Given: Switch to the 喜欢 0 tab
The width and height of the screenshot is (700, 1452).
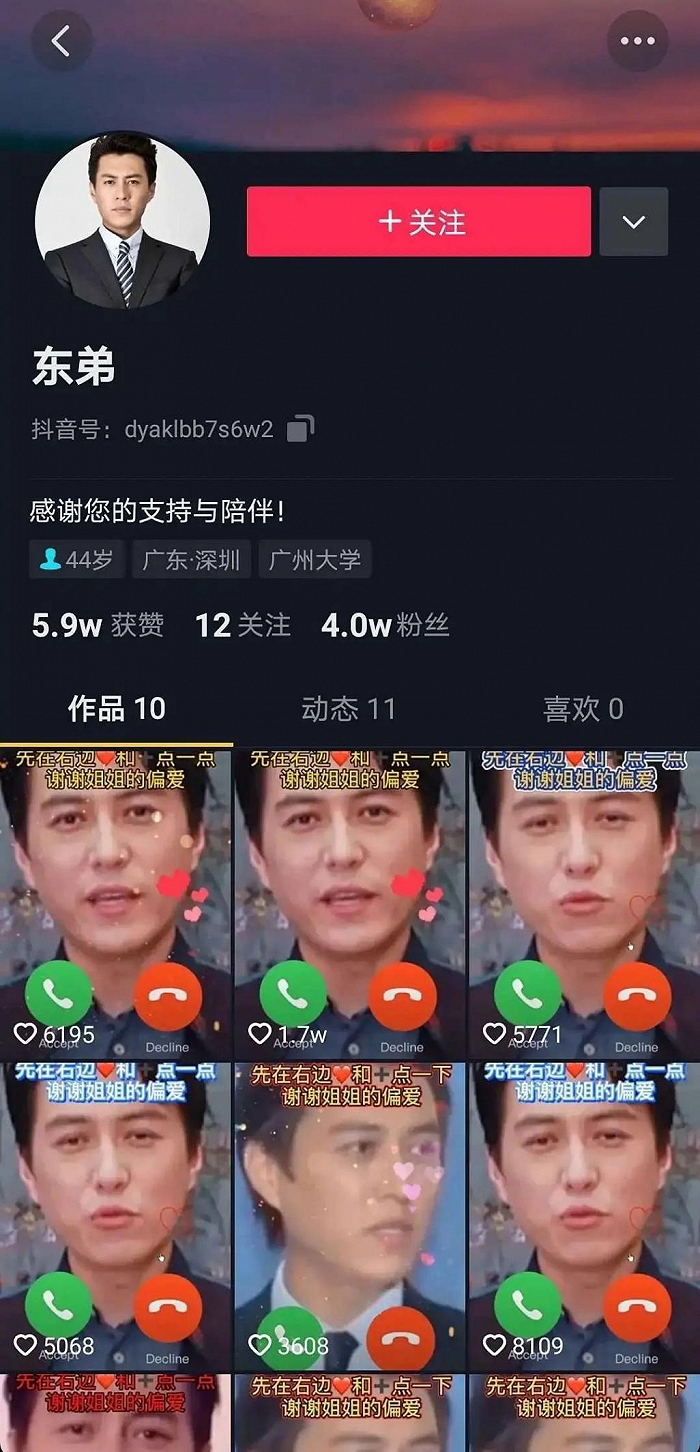Looking at the screenshot, I should [x=583, y=709].
